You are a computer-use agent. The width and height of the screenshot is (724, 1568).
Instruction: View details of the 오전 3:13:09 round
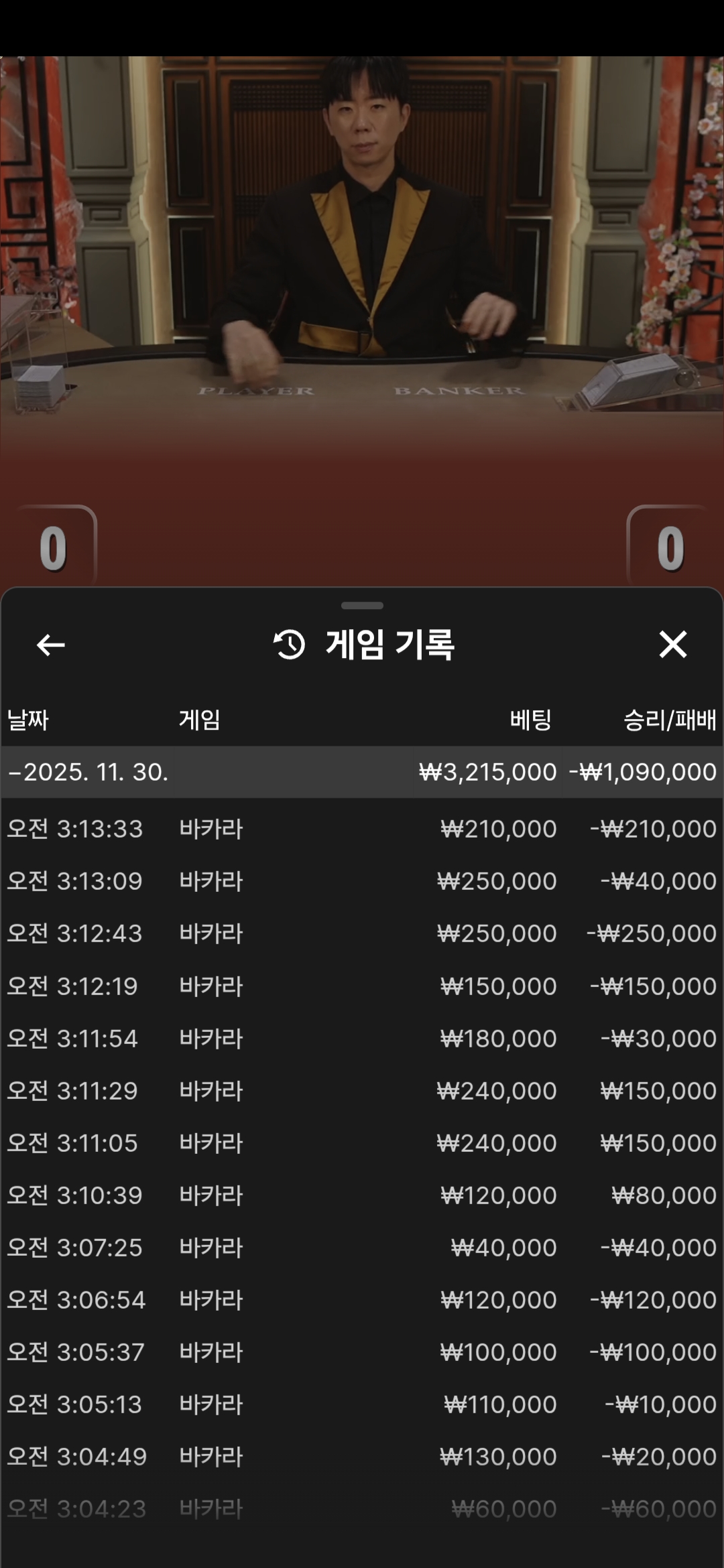tap(362, 881)
